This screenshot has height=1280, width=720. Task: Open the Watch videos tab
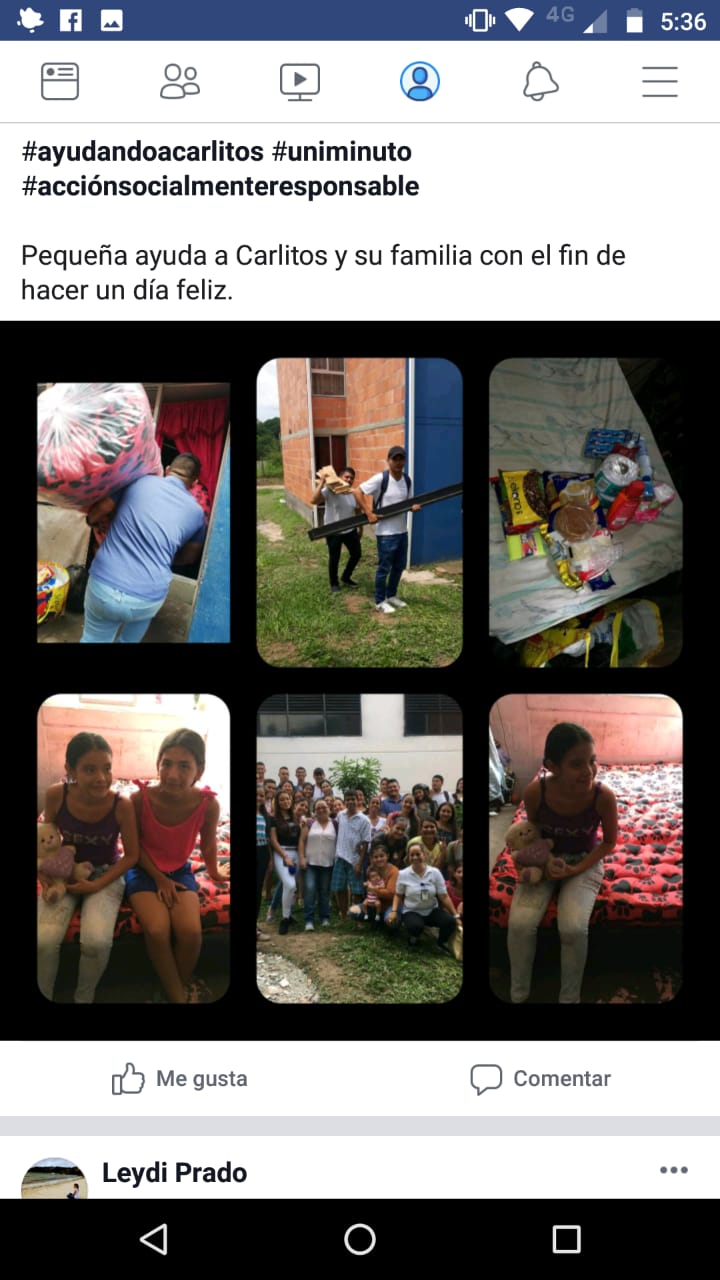click(x=300, y=82)
